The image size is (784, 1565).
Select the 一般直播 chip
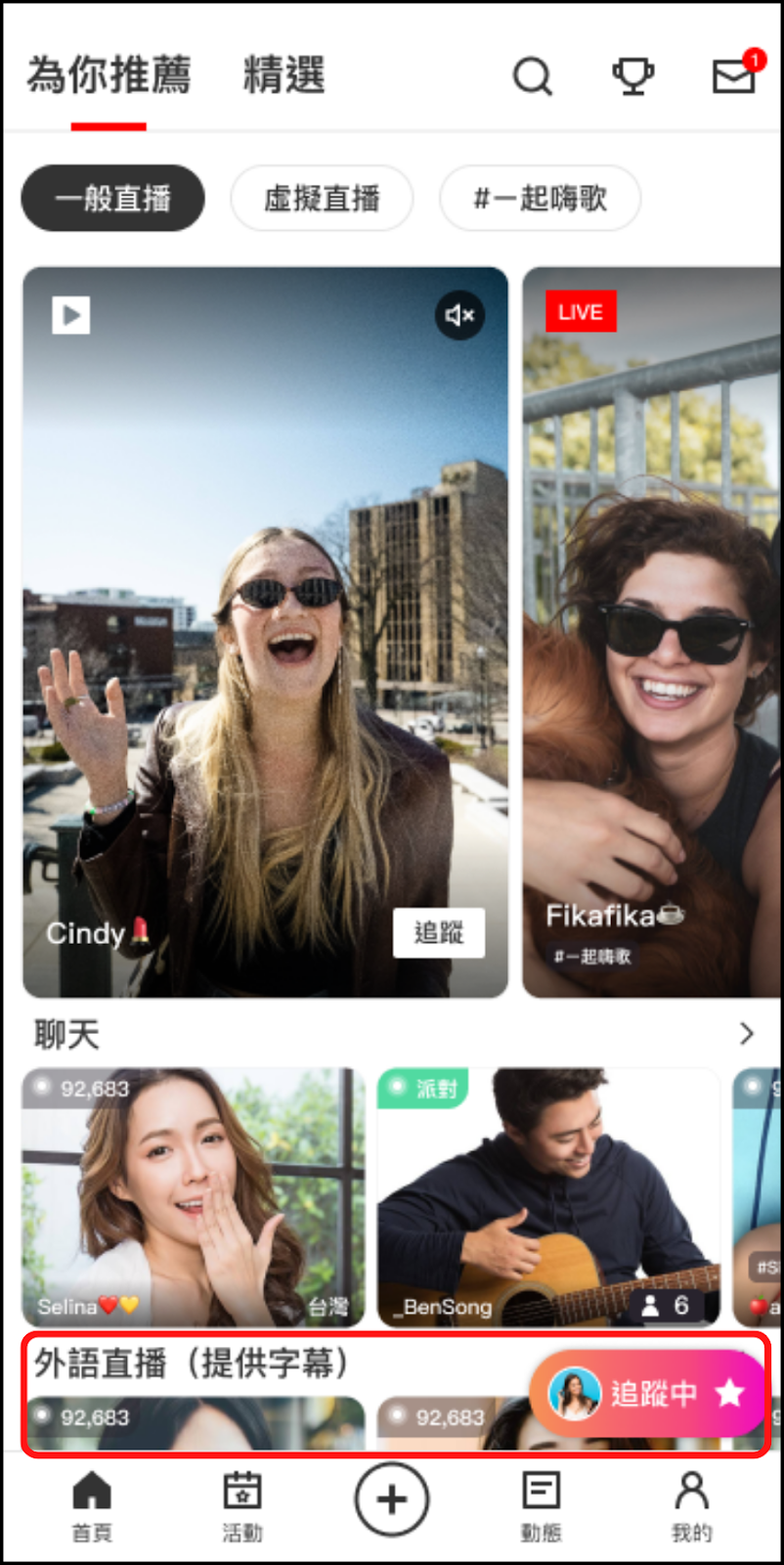(113, 199)
